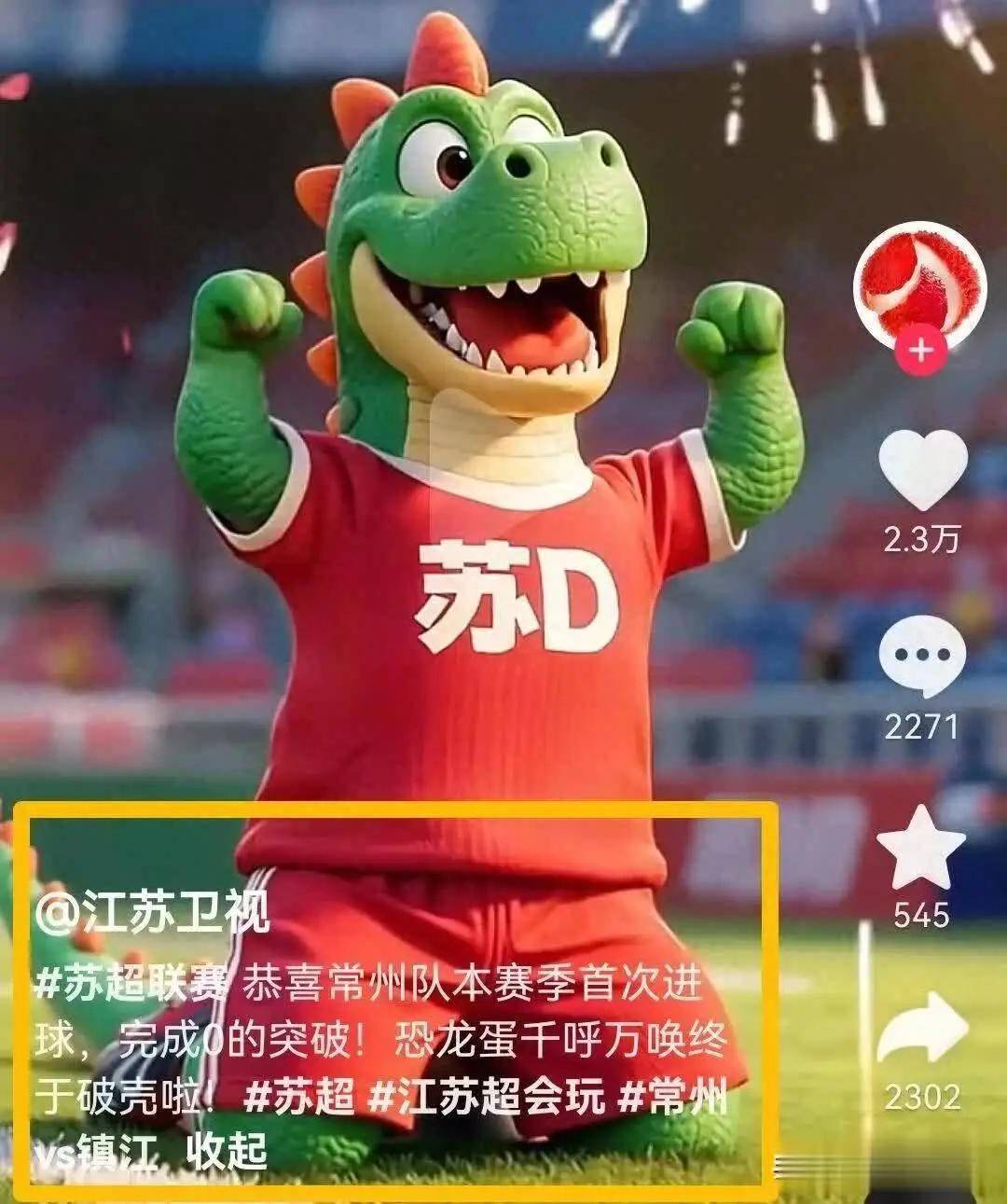Open the @江苏卫视 account name
This screenshot has height=1204, width=1007.
pyautogui.click(x=152, y=912)
